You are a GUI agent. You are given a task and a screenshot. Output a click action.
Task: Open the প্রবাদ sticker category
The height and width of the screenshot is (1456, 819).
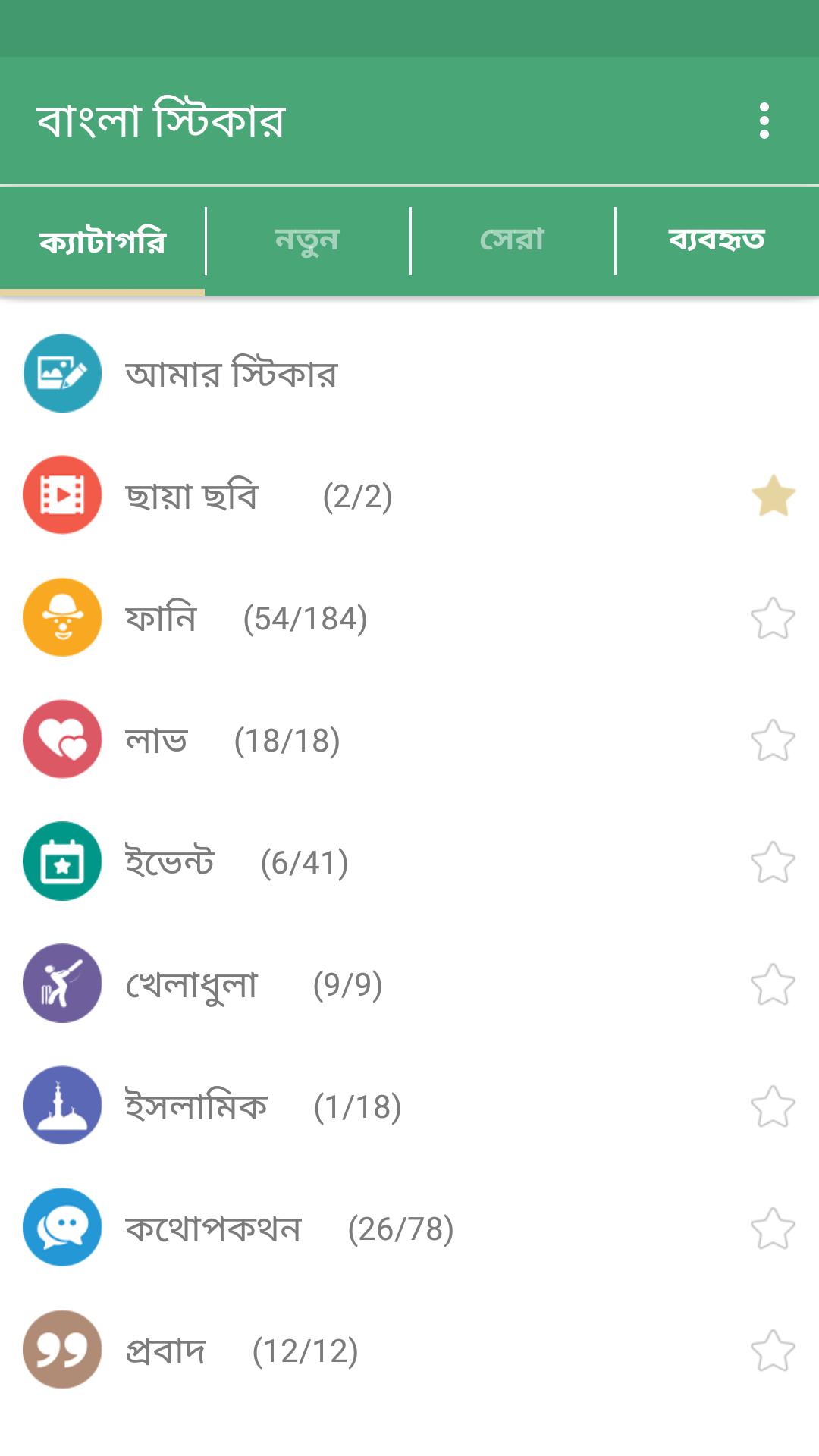point(165,1351)
